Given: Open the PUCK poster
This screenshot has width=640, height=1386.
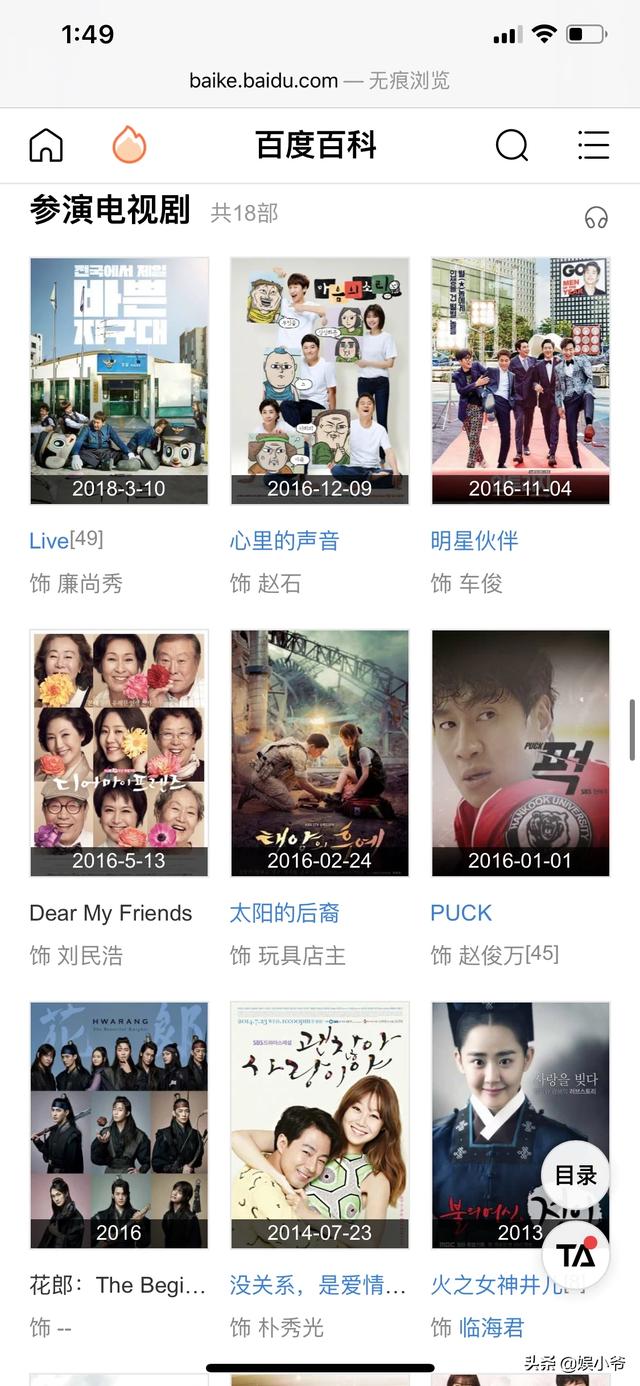Looking at the screenshot, I should pyautogui.click(x=520, y=752).
